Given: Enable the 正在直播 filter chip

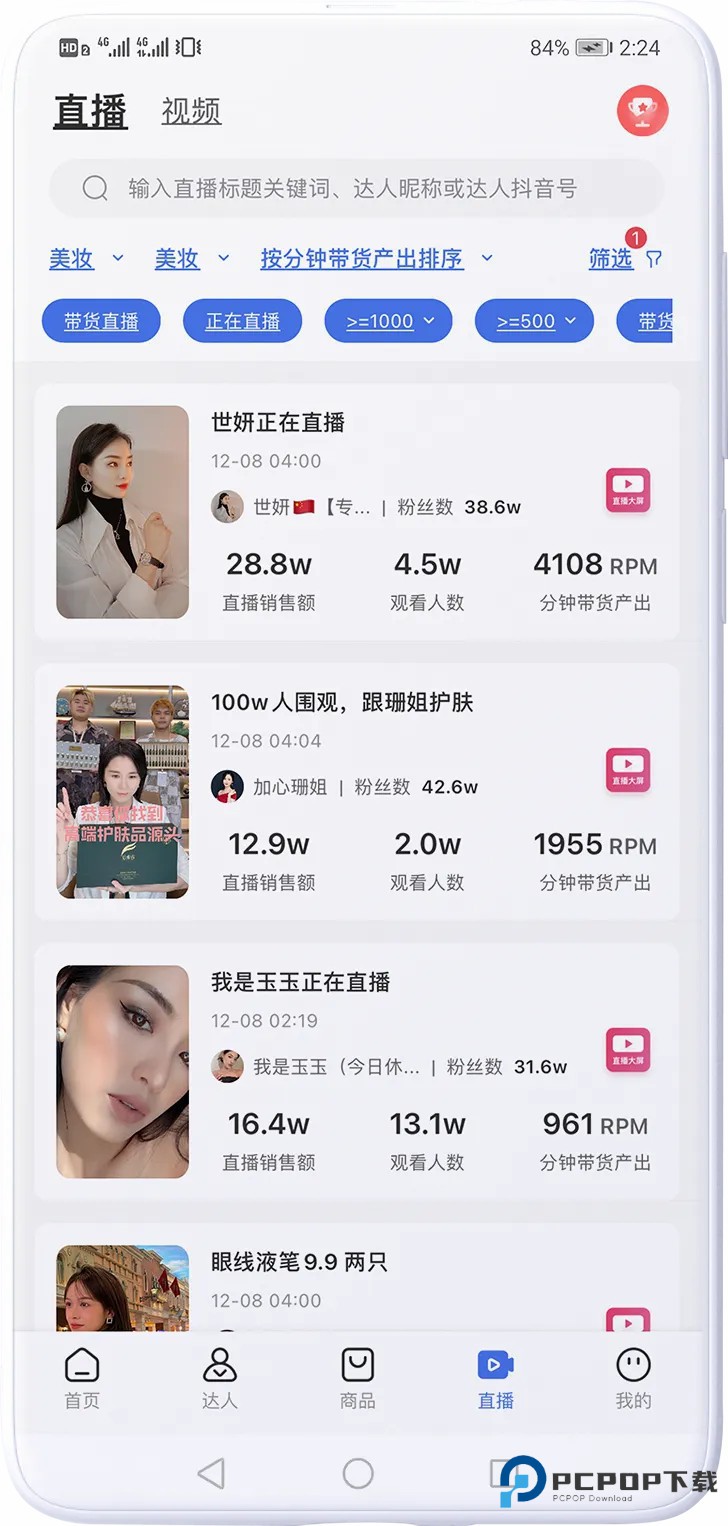Looking at the screenshot, I should click(242, 321).
